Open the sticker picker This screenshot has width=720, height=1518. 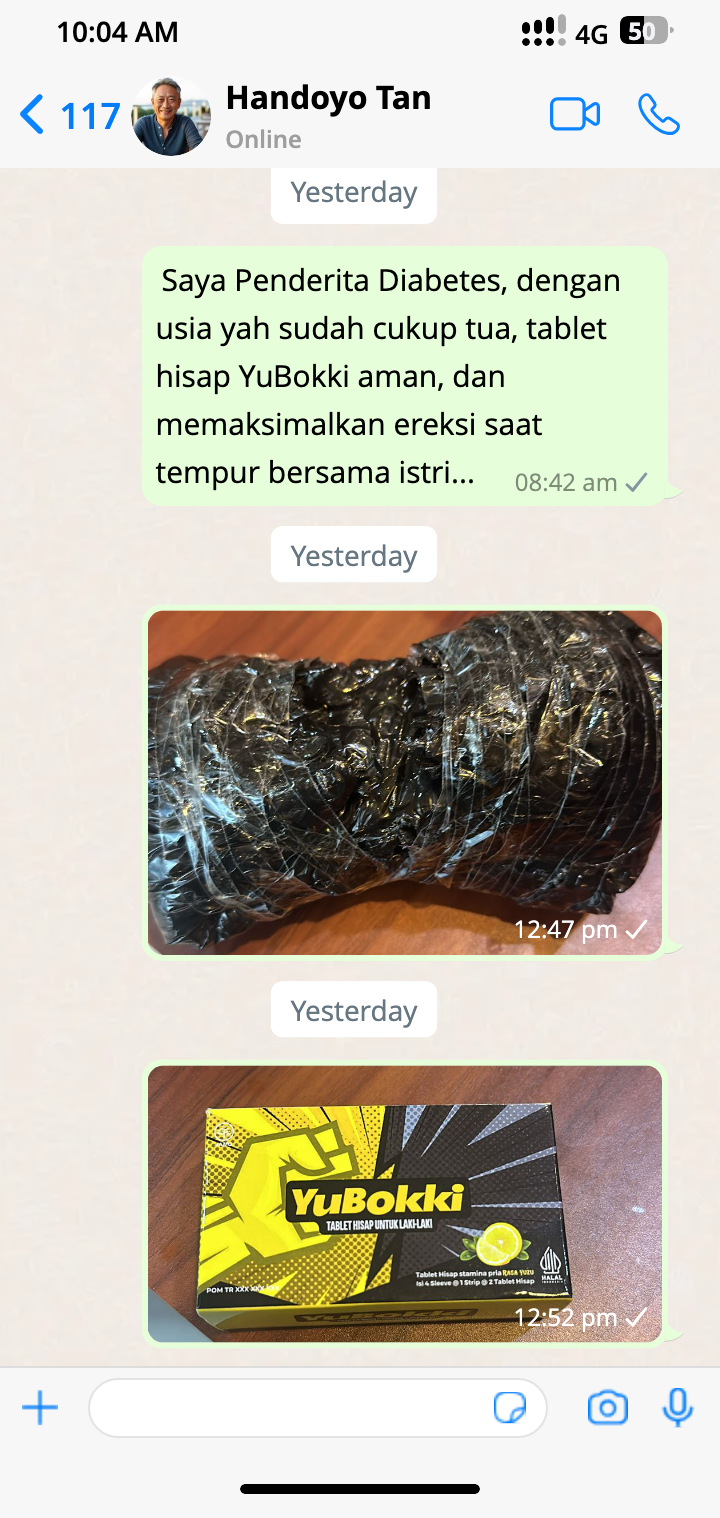pyautogui.click(x=510, y=1408)
